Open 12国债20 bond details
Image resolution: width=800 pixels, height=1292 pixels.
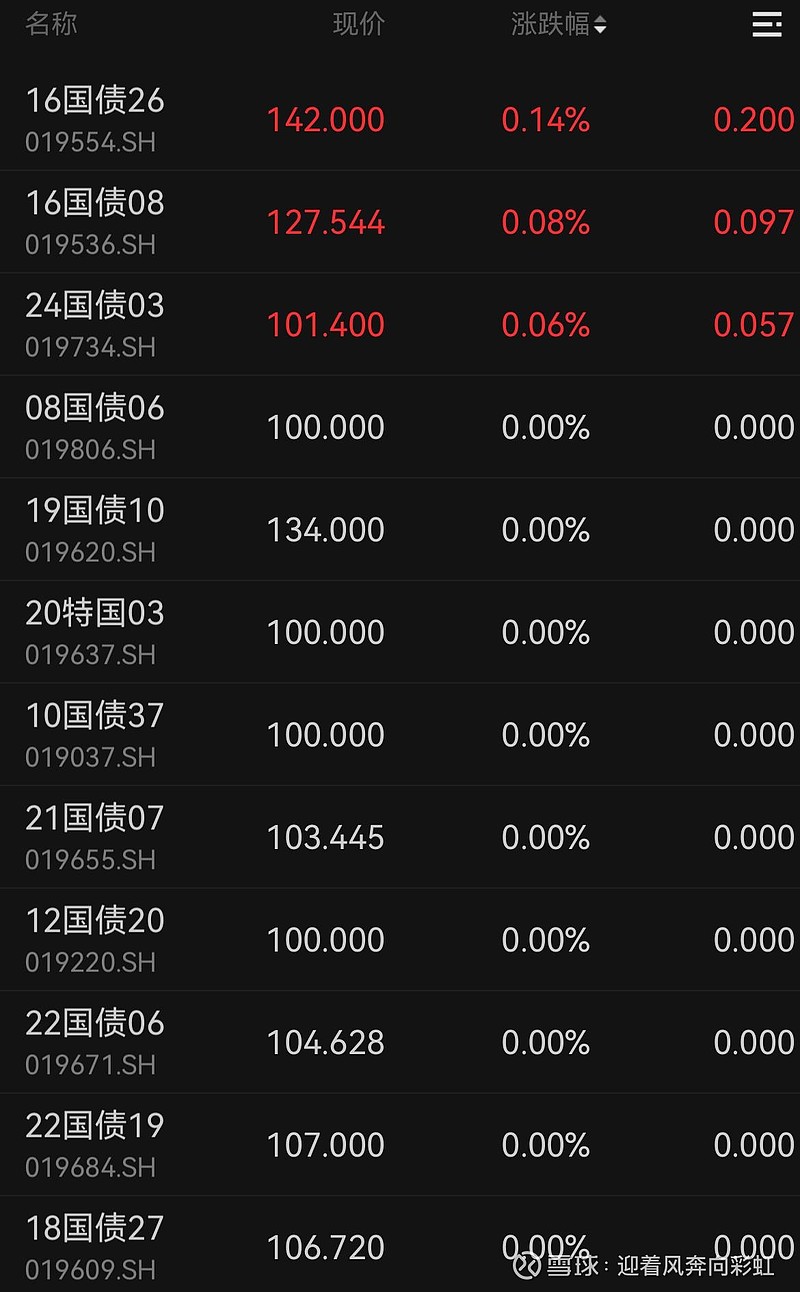point(95,939)
